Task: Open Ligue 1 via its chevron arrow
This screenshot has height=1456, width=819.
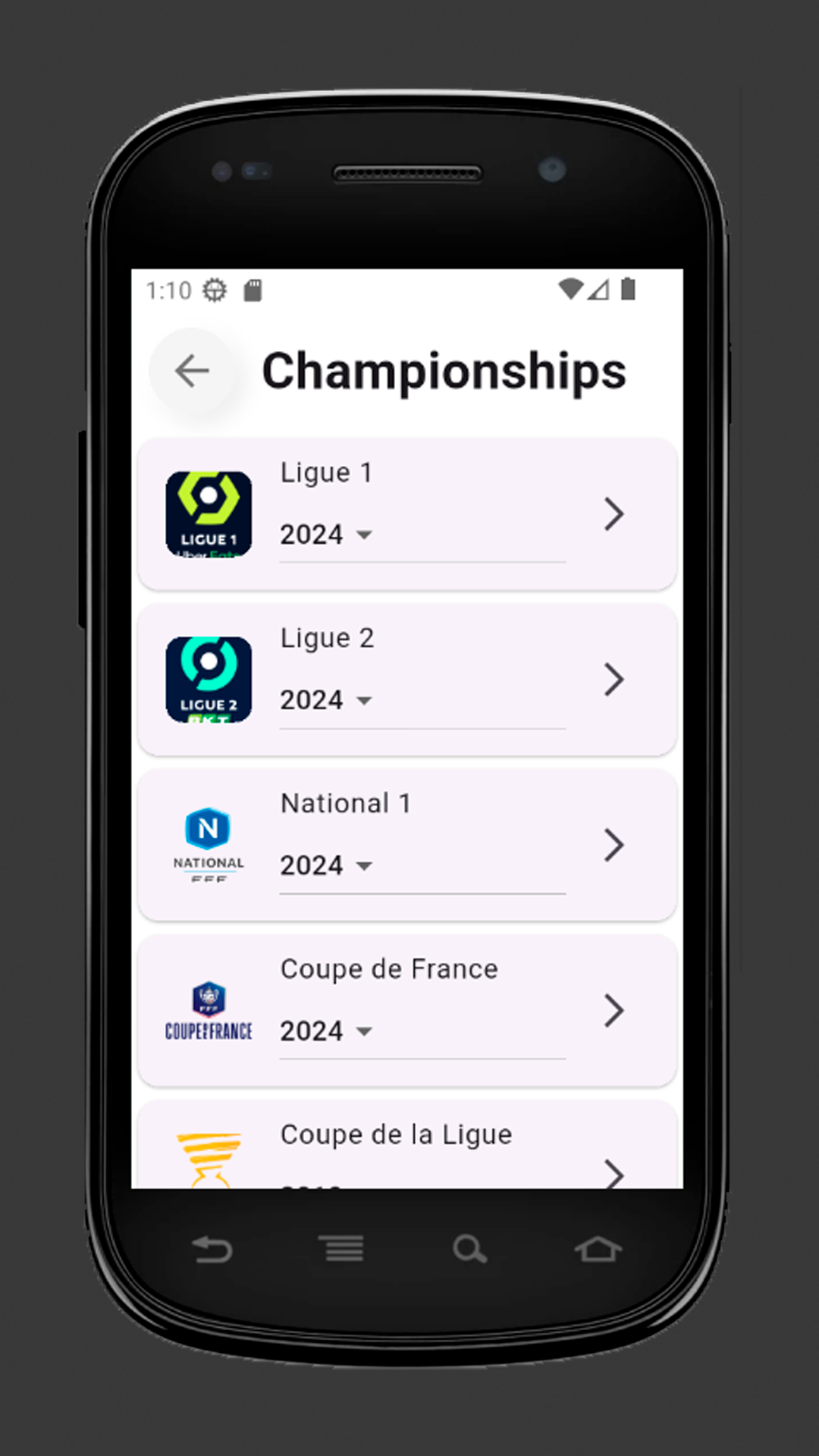Action: 613,514
